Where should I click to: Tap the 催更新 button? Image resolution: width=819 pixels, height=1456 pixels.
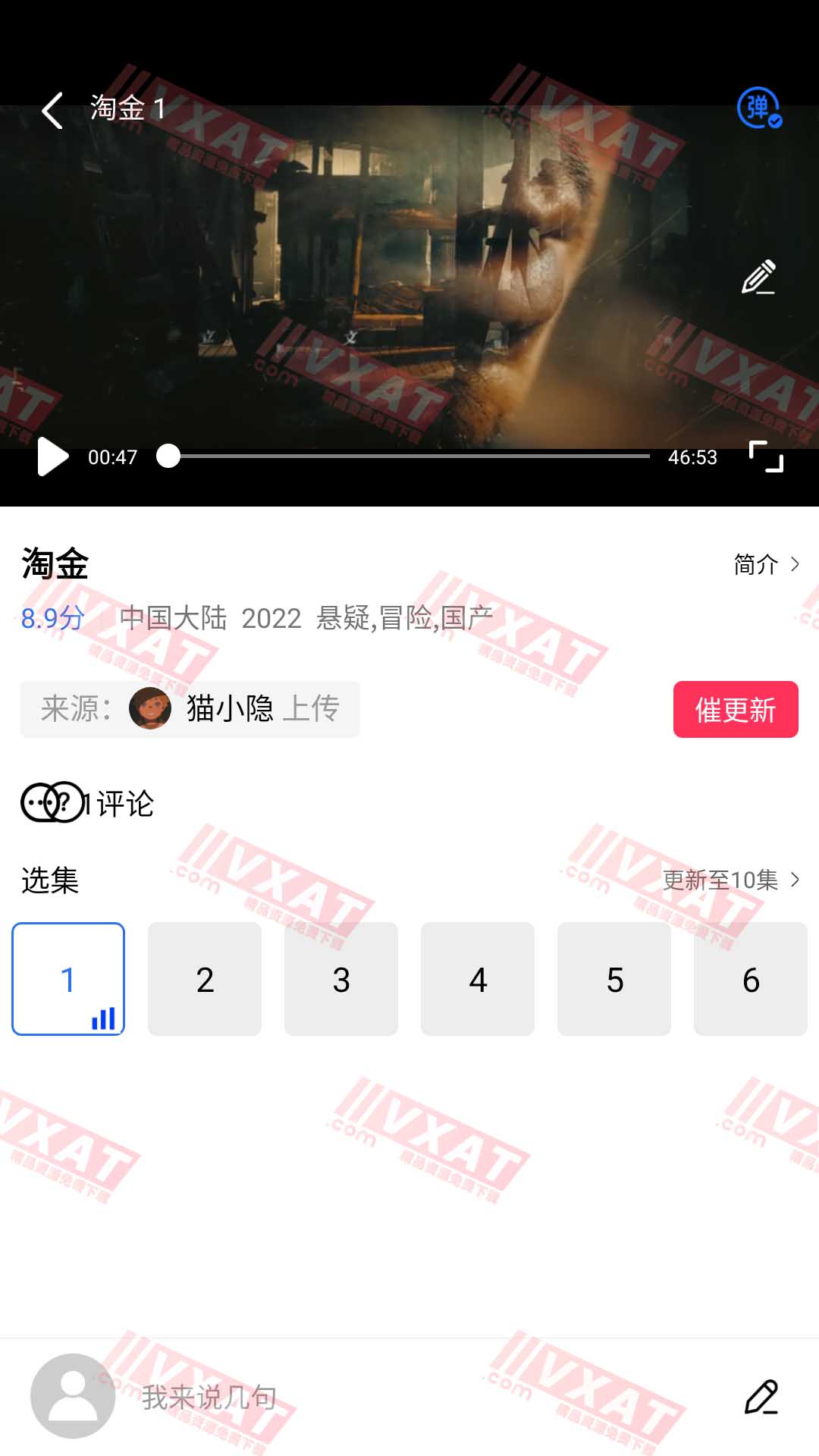pyautogui.click(x=735, y=710)
